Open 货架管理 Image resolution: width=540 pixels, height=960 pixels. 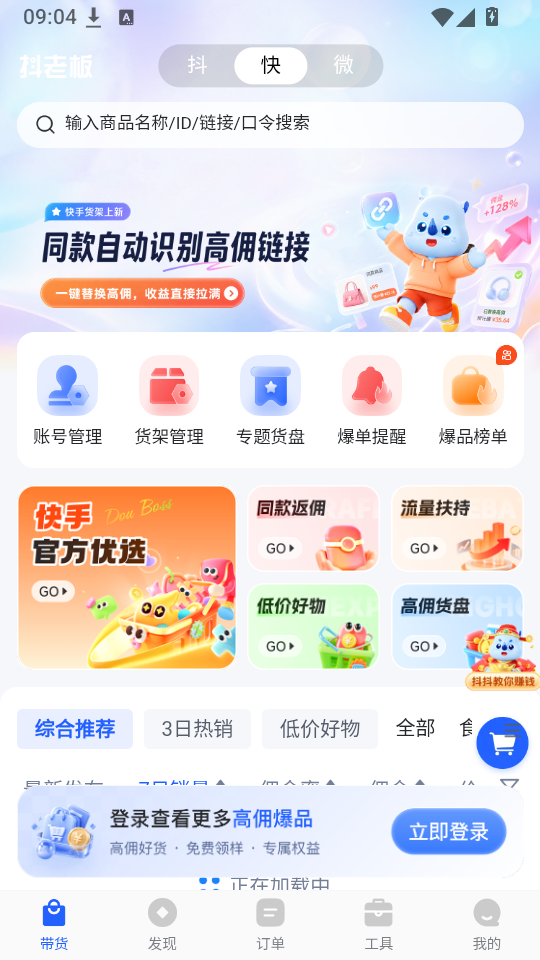click(169, 401)
